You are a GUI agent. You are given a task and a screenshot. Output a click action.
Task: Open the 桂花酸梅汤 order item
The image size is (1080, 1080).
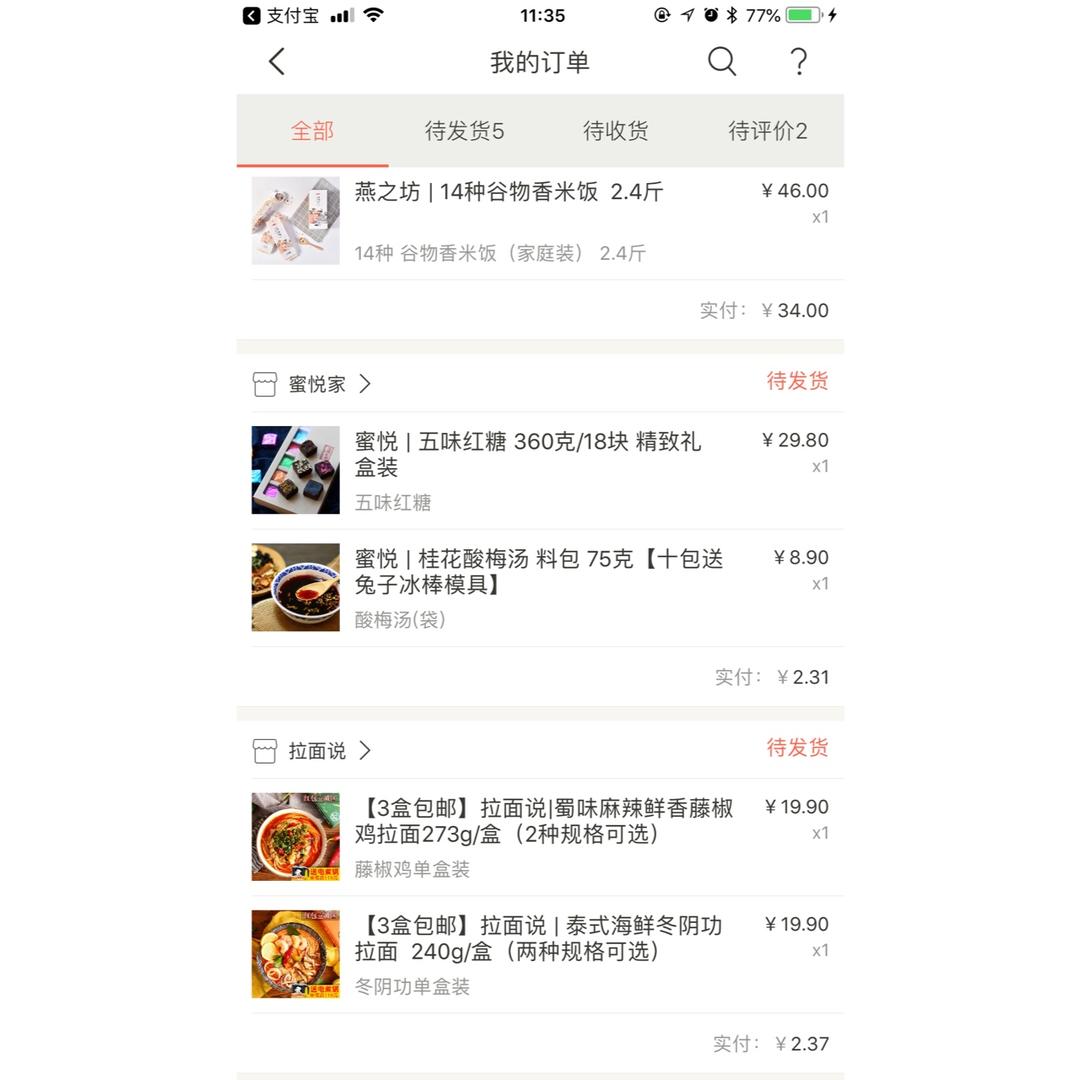(540, 587)
